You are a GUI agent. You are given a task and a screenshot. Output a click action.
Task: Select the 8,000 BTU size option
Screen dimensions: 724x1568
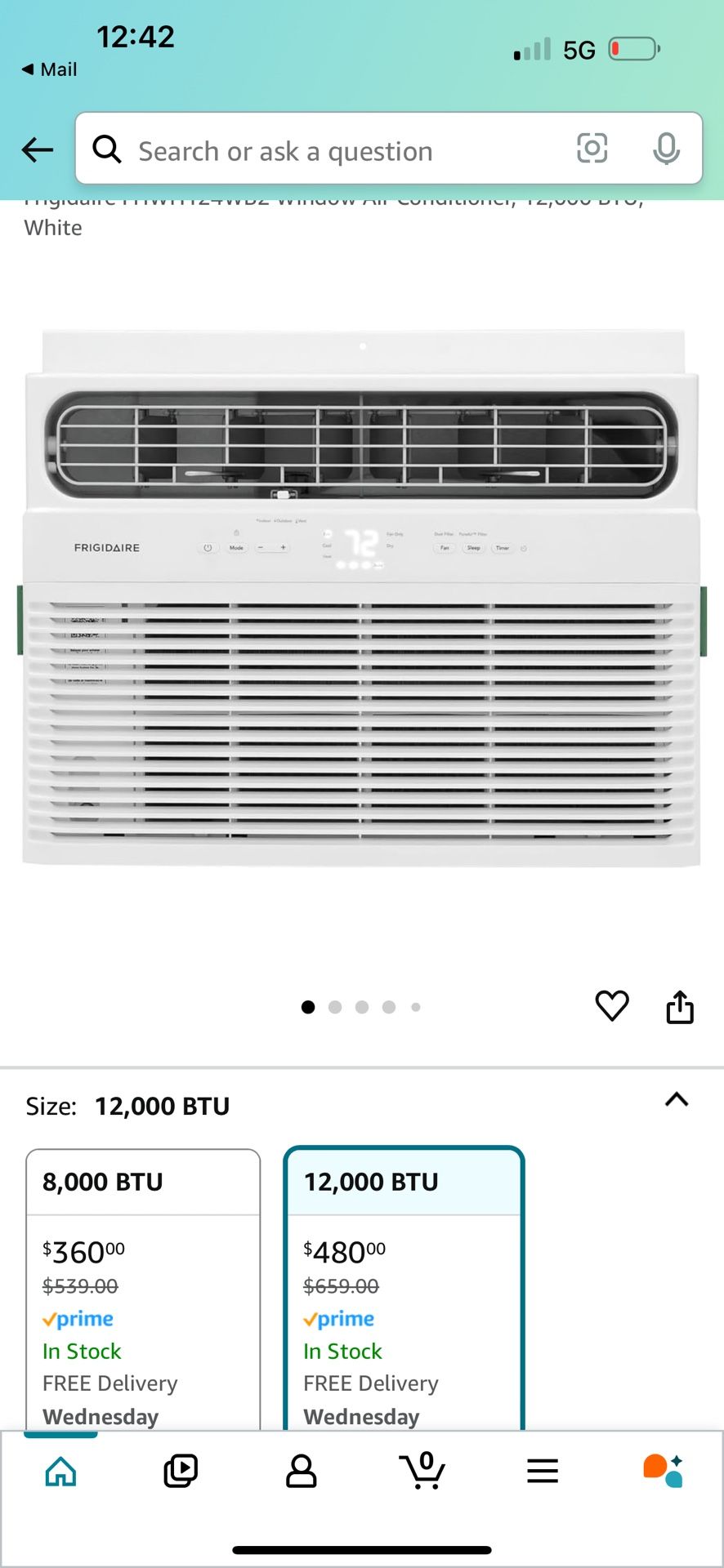[143, 1290]
